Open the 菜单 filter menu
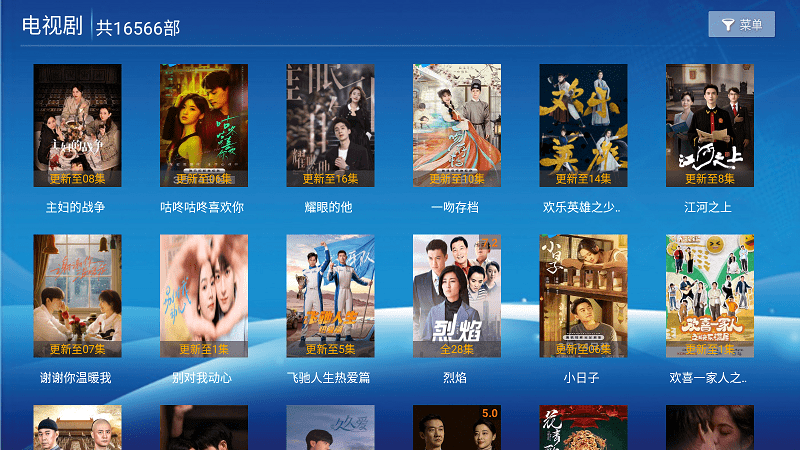Viewport: 800px width, 450px height. tap(741, 25)
